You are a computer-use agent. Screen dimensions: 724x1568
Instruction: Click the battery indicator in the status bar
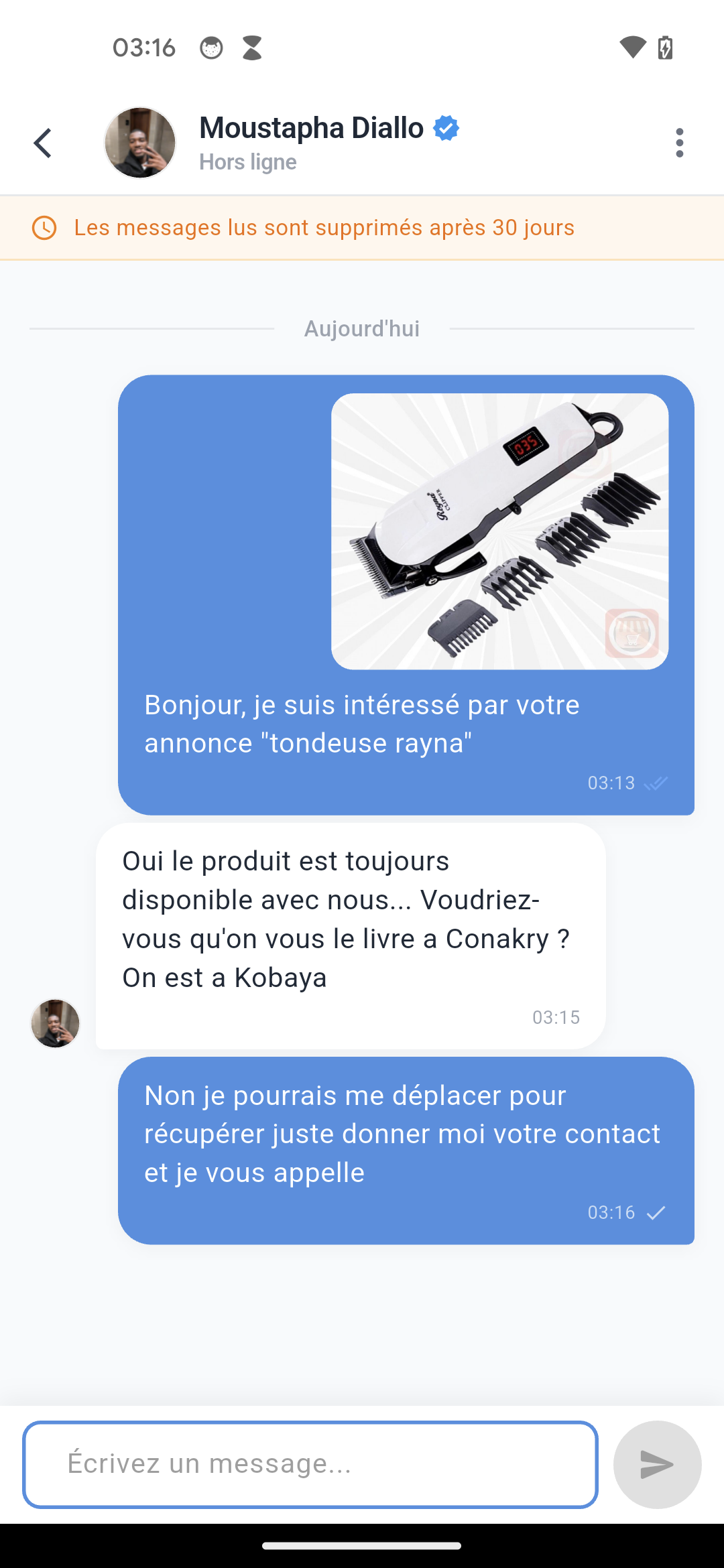(664, 47)
